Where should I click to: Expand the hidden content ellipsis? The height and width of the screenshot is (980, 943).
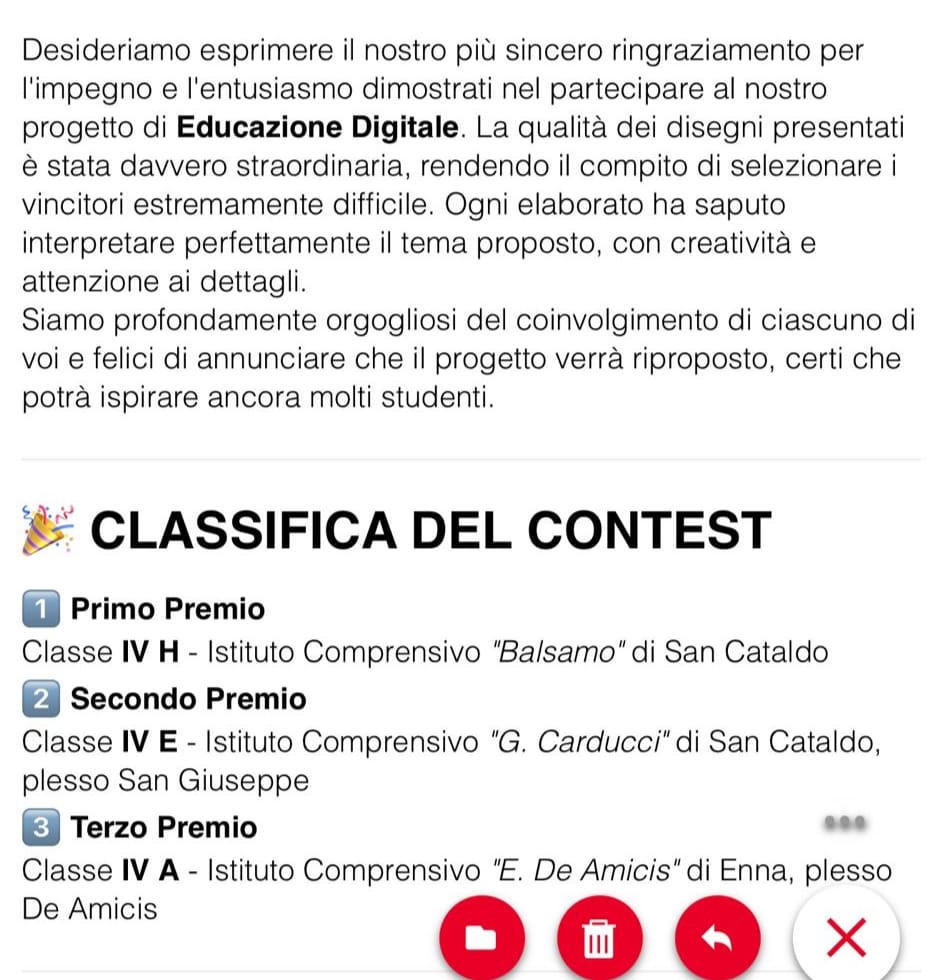(845, 822)
